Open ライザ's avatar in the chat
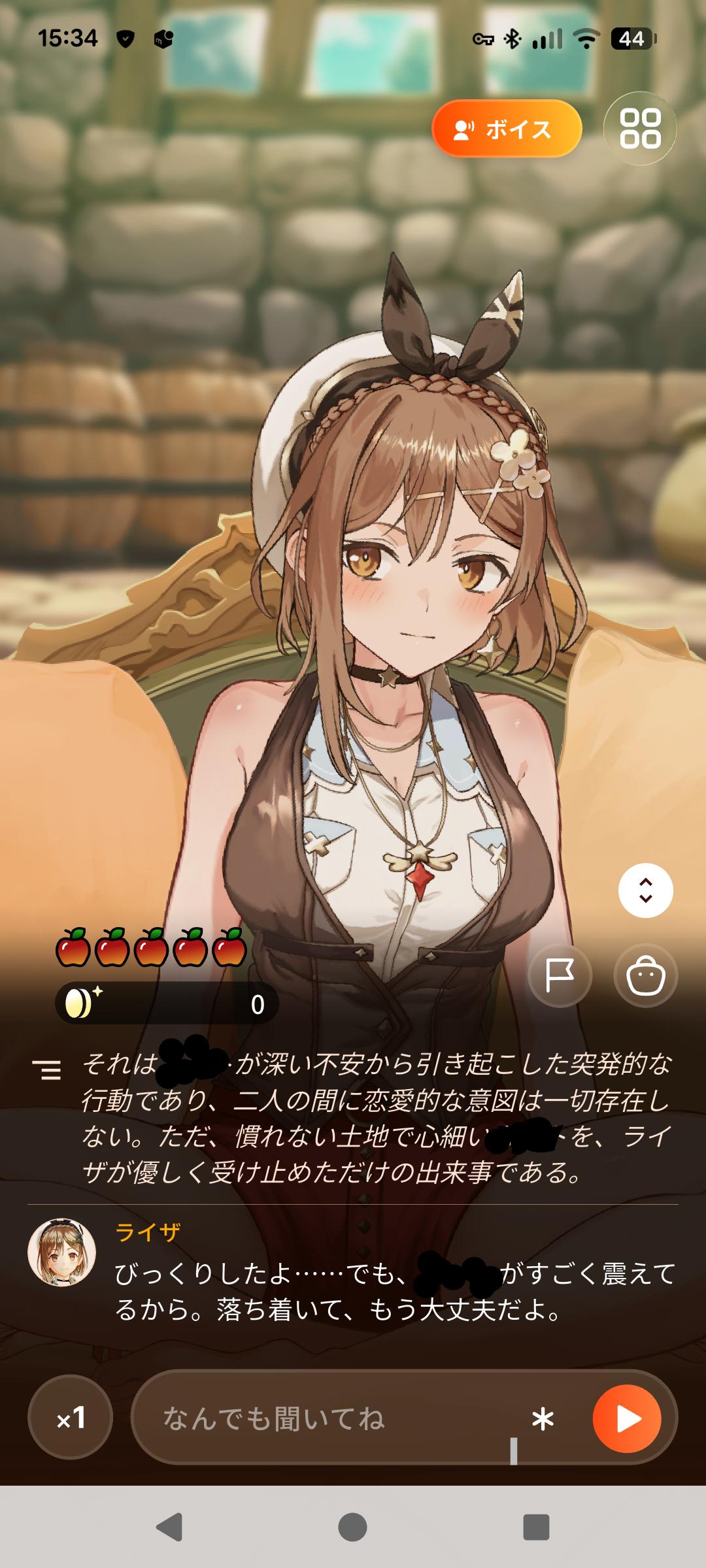Viewport: 706px width, 1568px height. point(62,1252)
